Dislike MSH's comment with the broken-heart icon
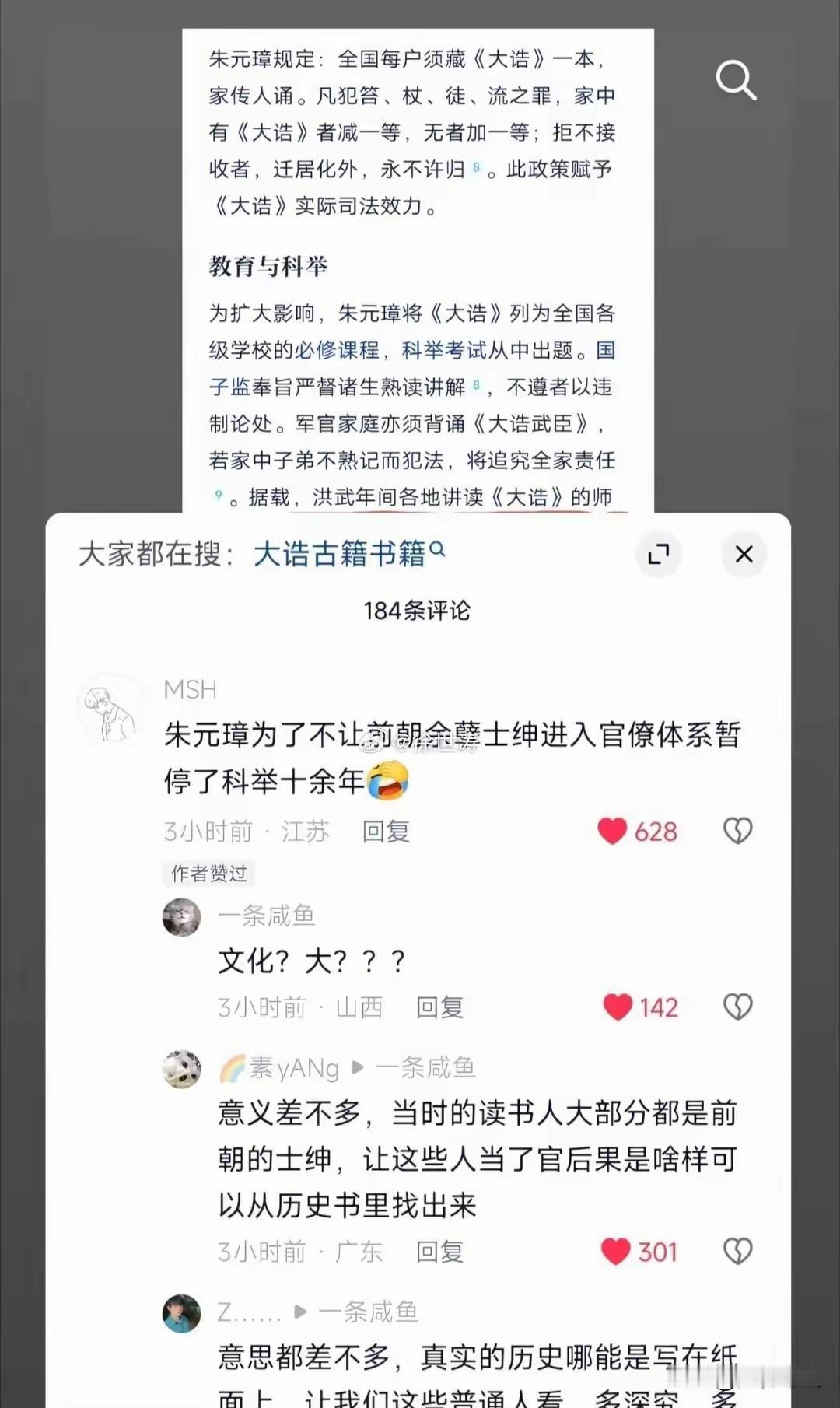Viewport: 840px width, 1408px height. click(735, 831)
